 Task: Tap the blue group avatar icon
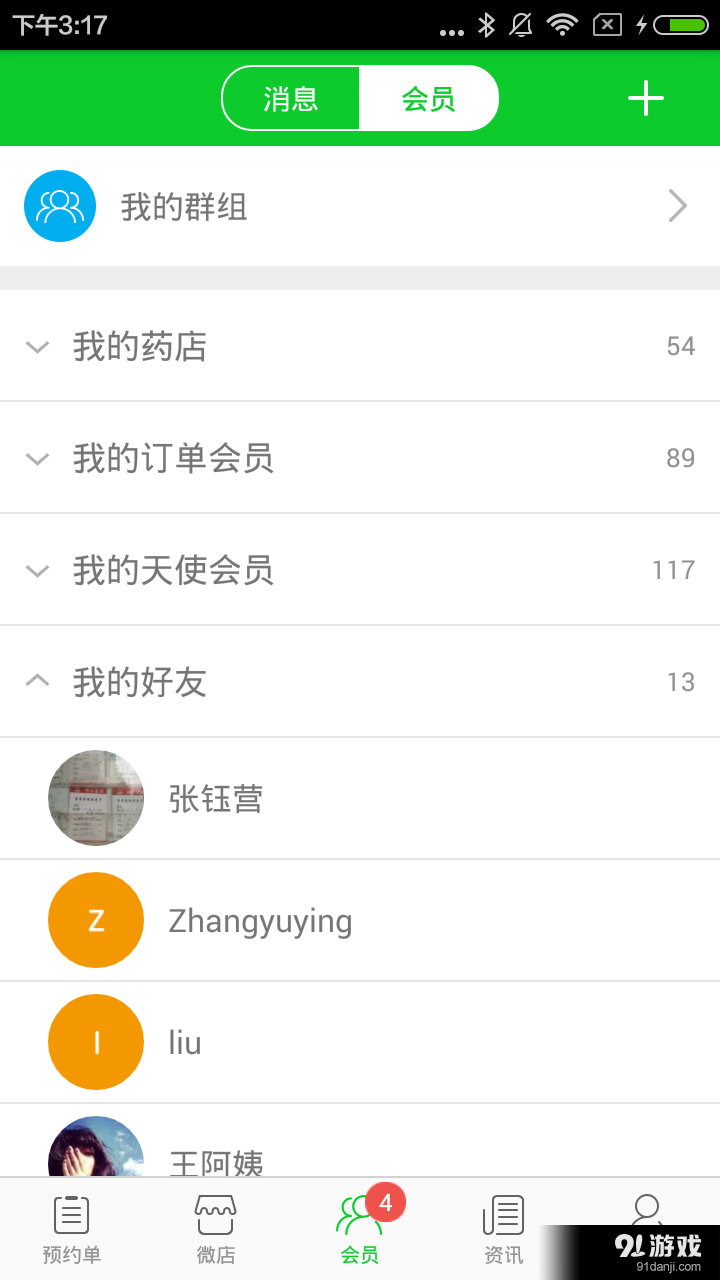pyautogui.click(x=59, y=206)
